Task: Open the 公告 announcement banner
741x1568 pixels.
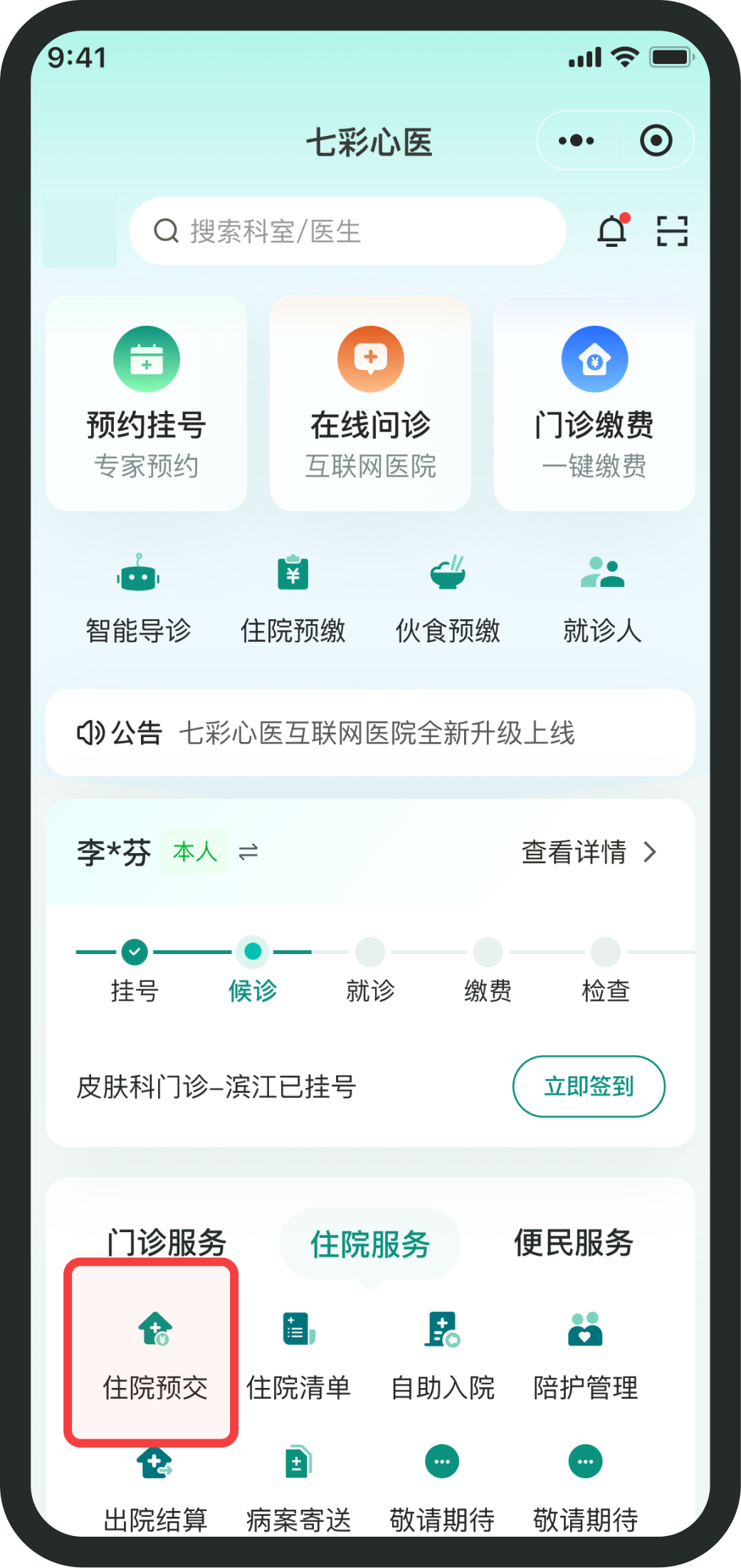Action: tap(370, 733)
